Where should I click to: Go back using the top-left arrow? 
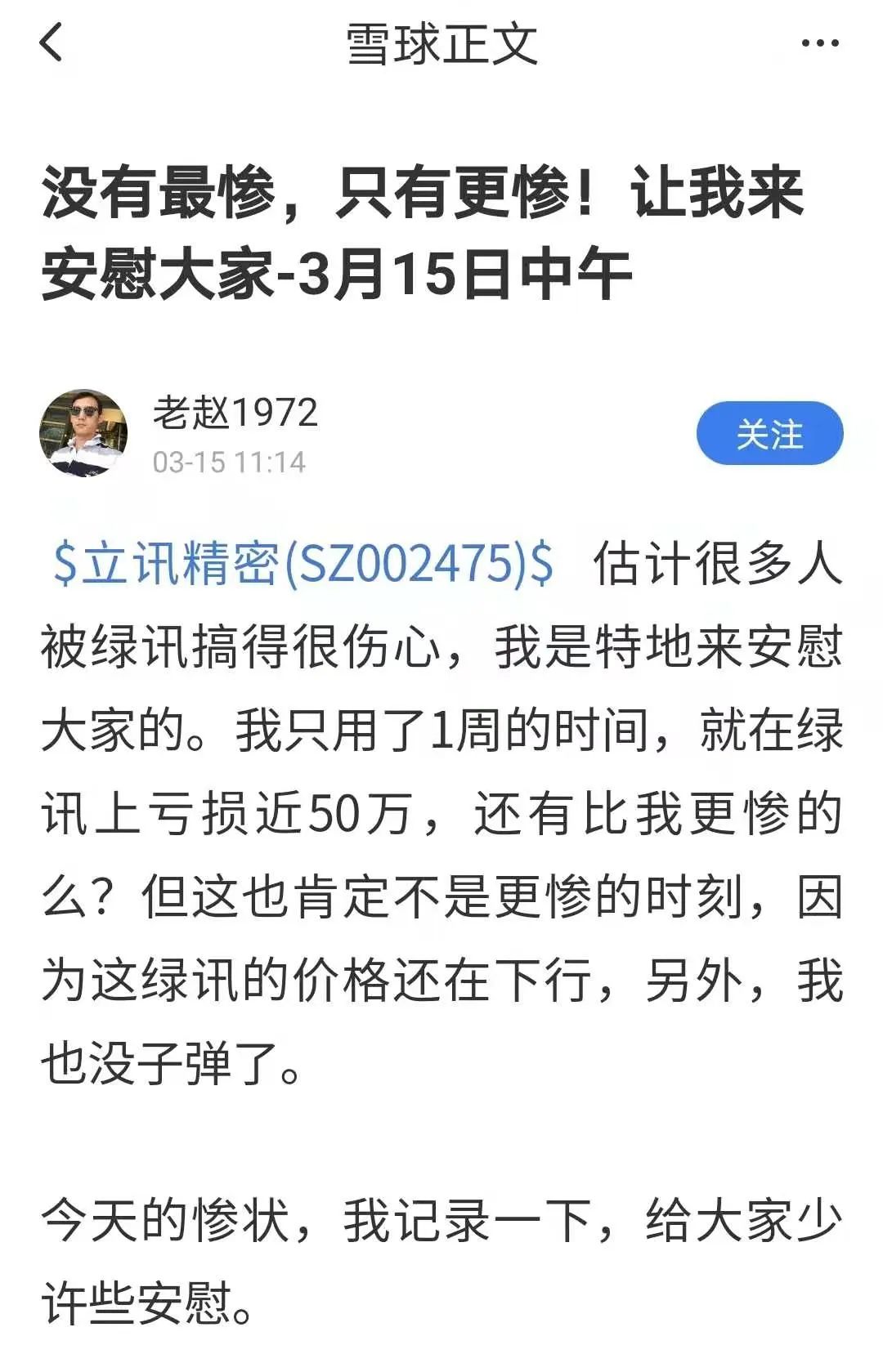point(51,42)
